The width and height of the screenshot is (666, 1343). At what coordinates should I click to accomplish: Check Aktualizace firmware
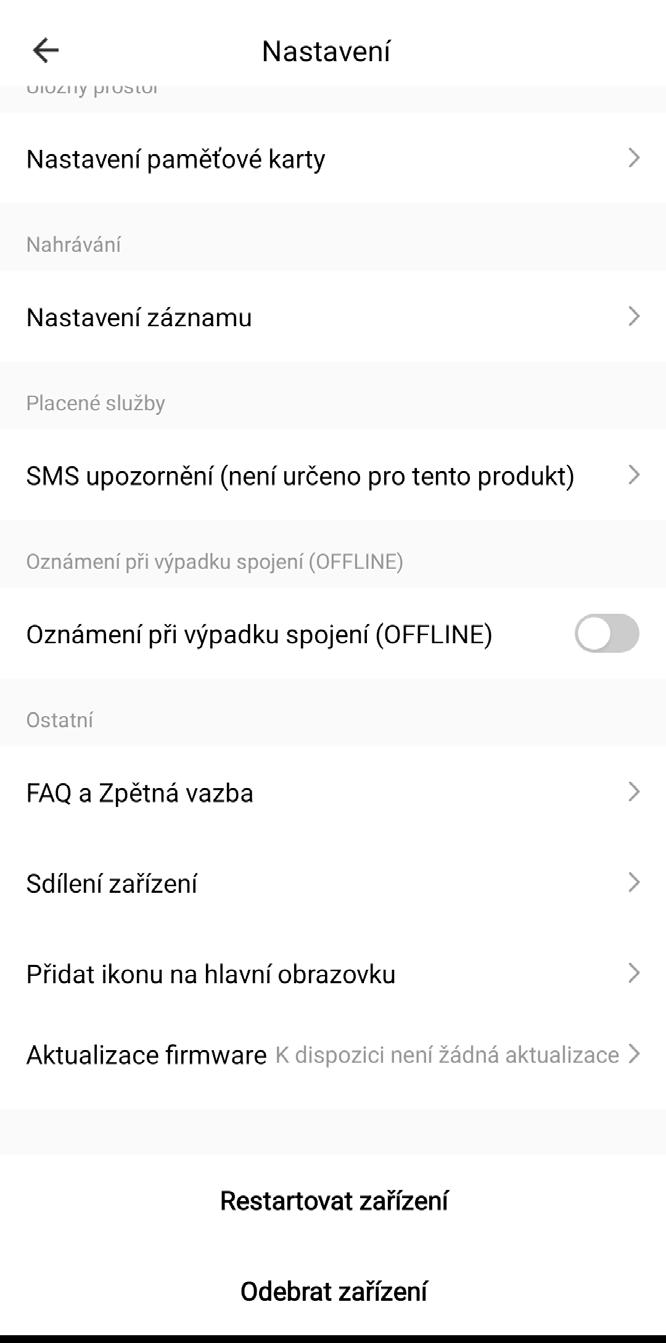[x=333, y=1055]
